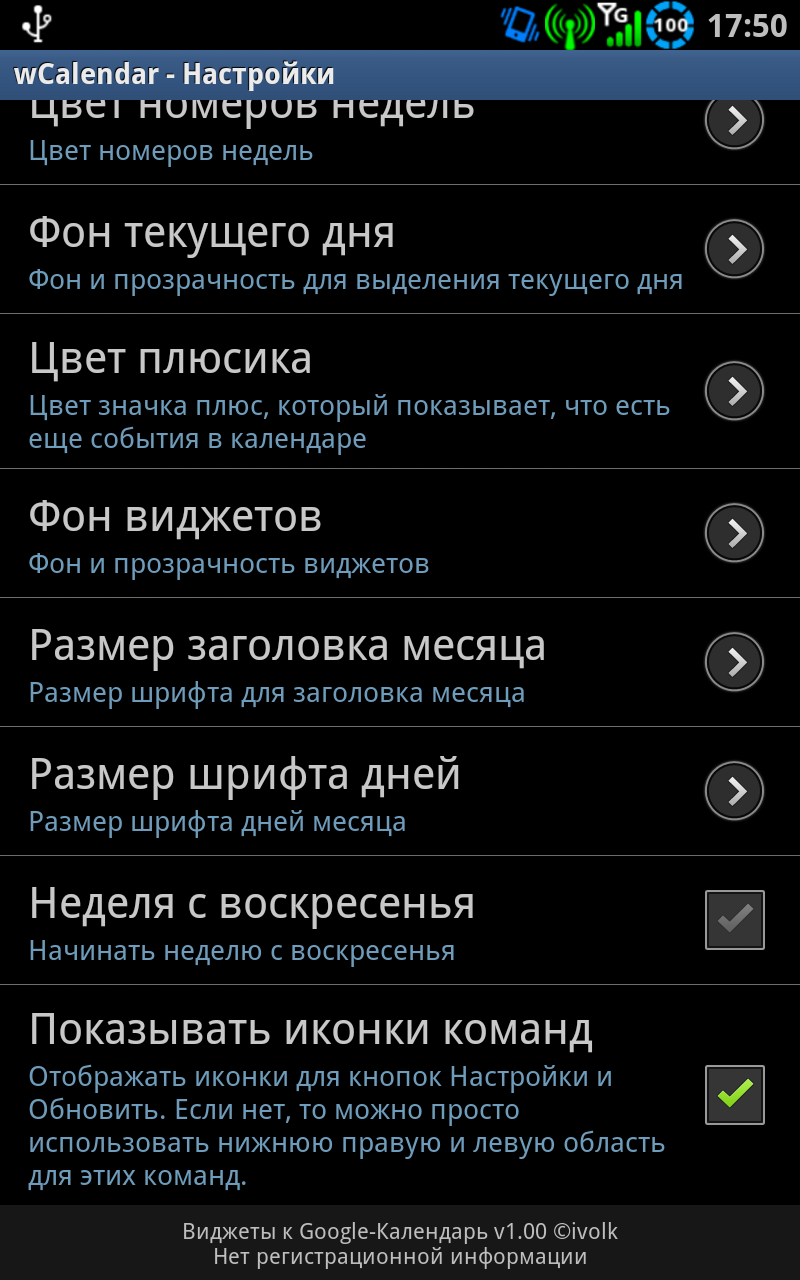
Task: Open Фон виджетов setting
Action: (x=400, y=534)
